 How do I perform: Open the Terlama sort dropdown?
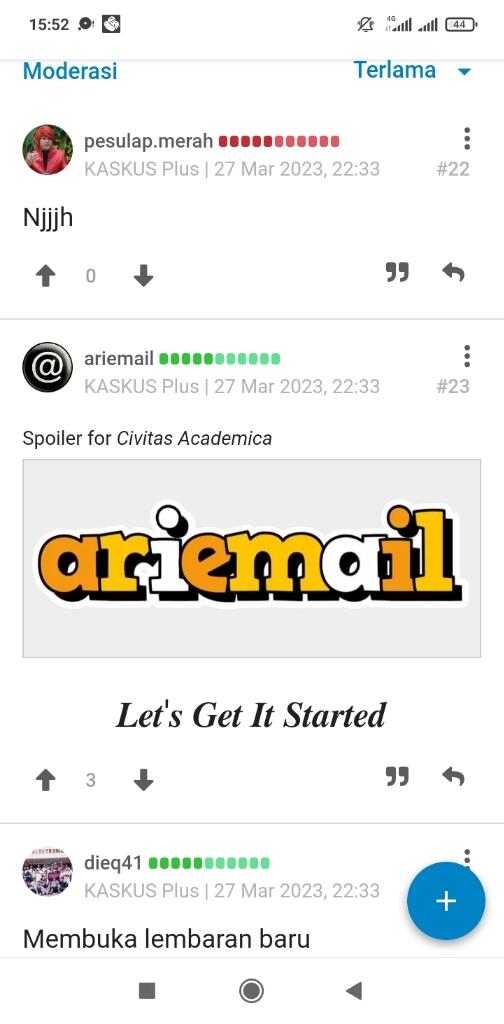click(412, 70)
